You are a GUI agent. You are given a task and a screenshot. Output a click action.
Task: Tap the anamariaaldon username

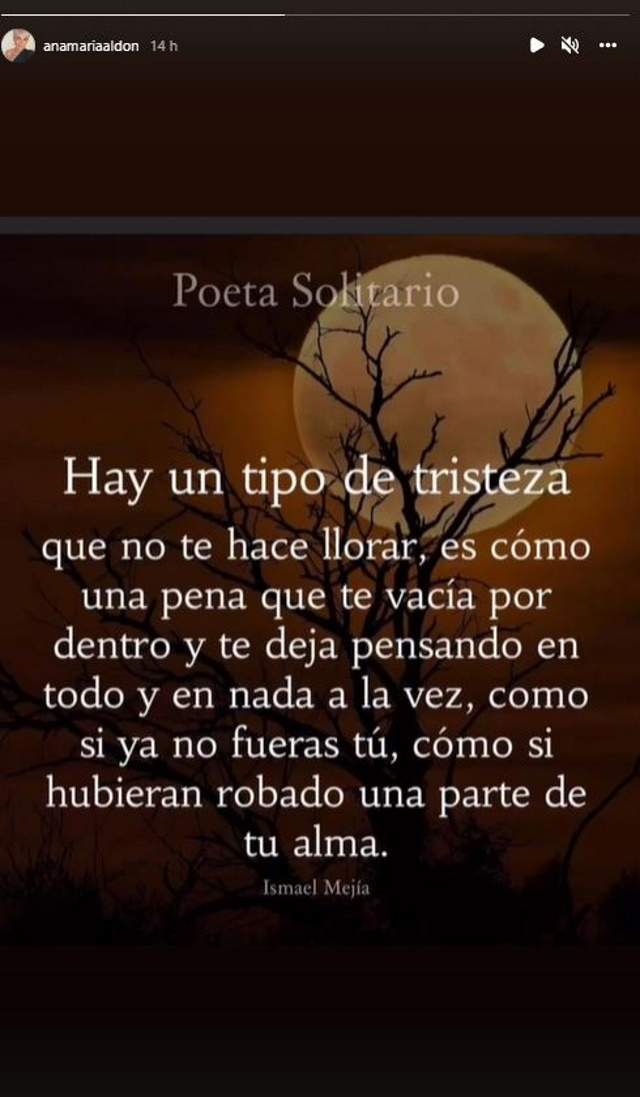coord(91,46)
